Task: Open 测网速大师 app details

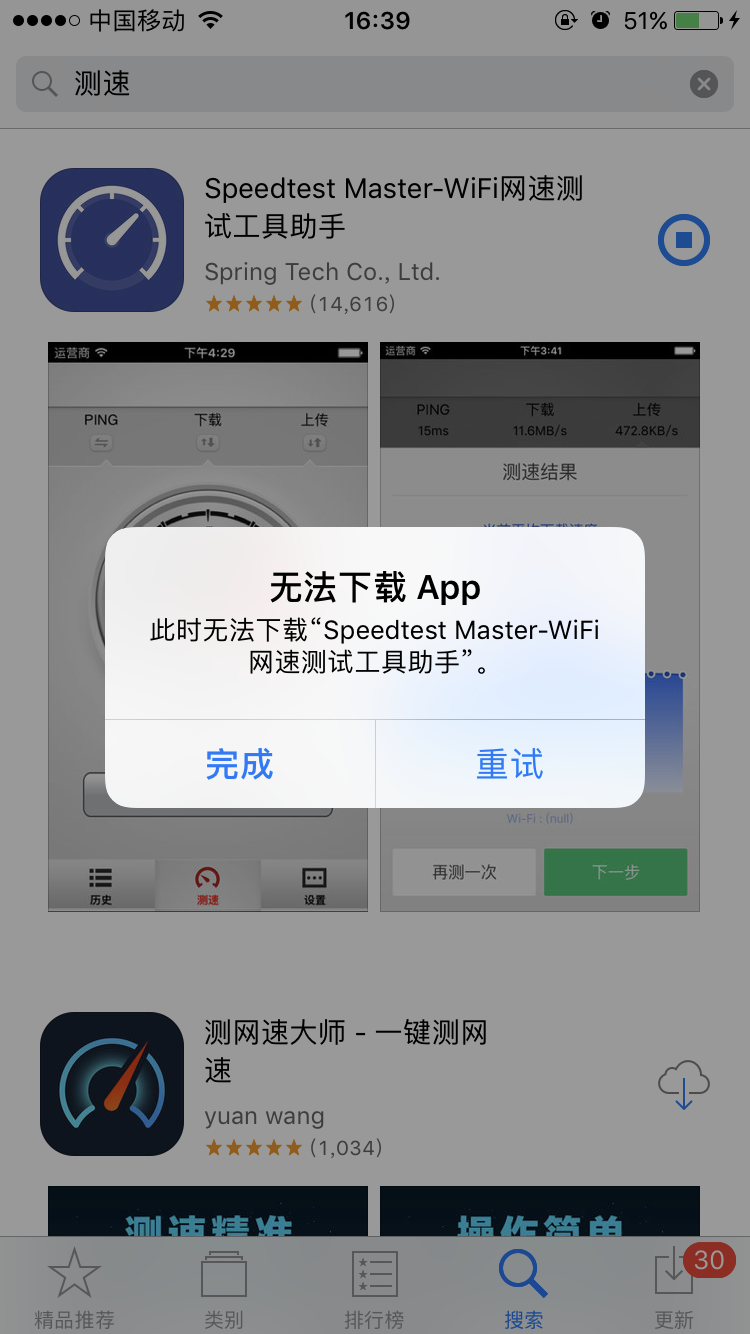Action: [x=345, y=1050]
